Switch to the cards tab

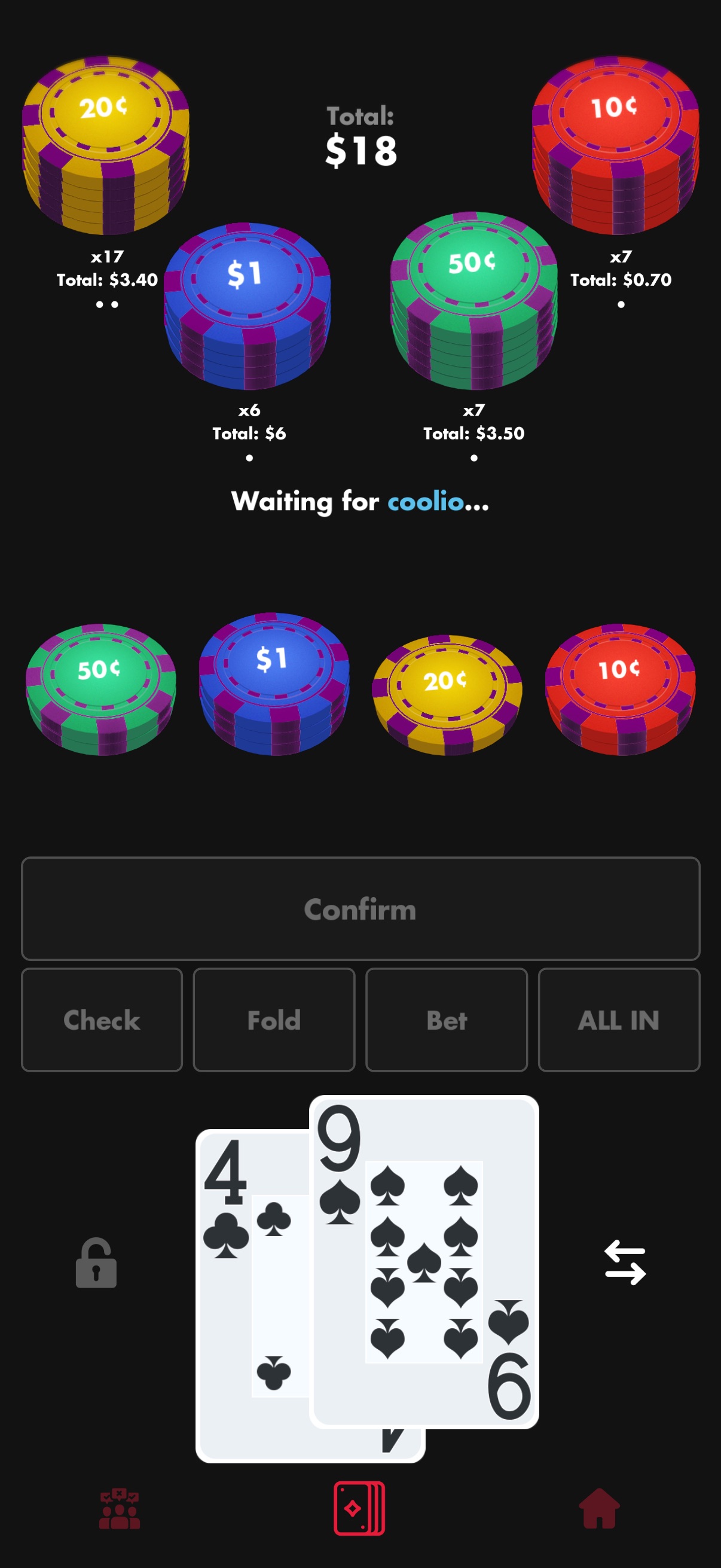[359, 1508]
